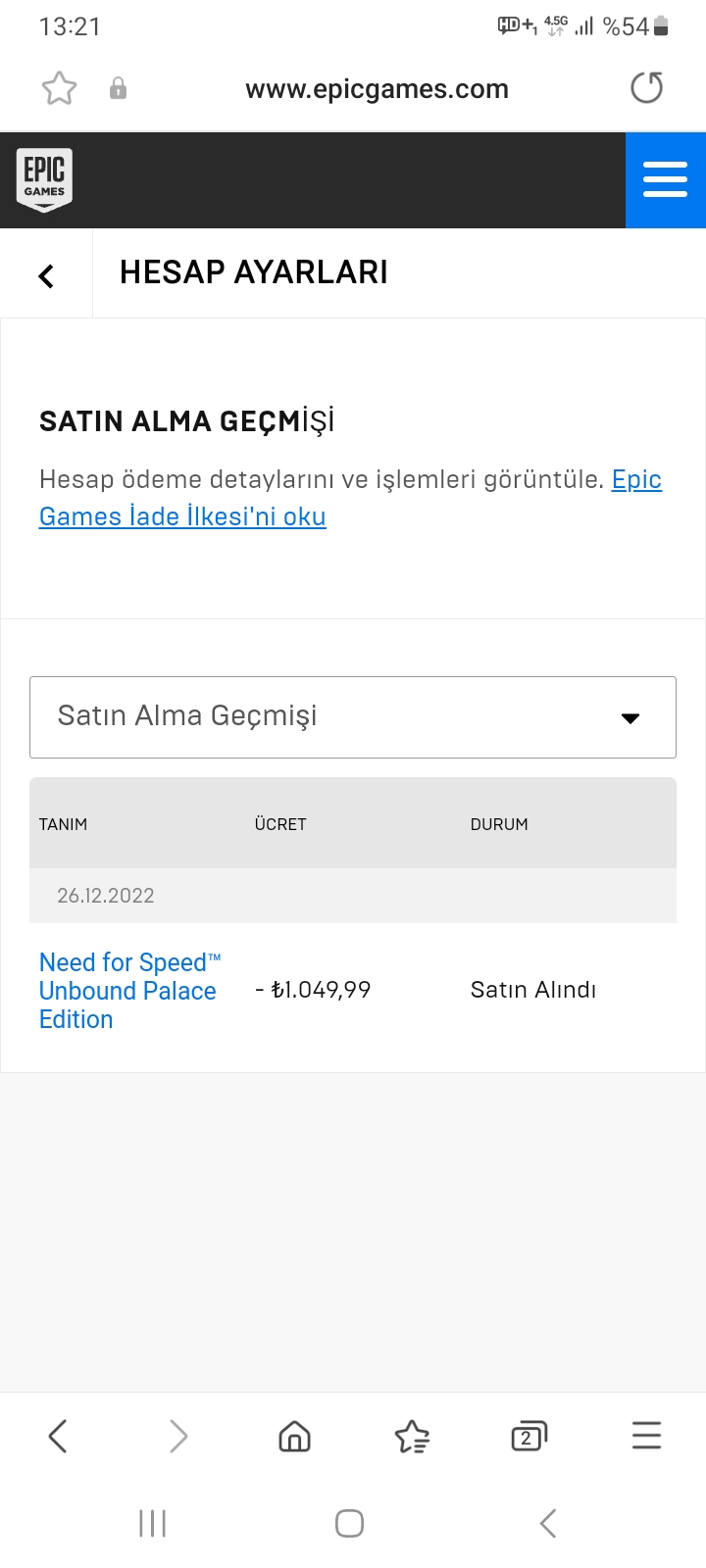Open the Epic Games hamburger menu
The height and width of the screenshot is (1568, 706).
point(665,180)
